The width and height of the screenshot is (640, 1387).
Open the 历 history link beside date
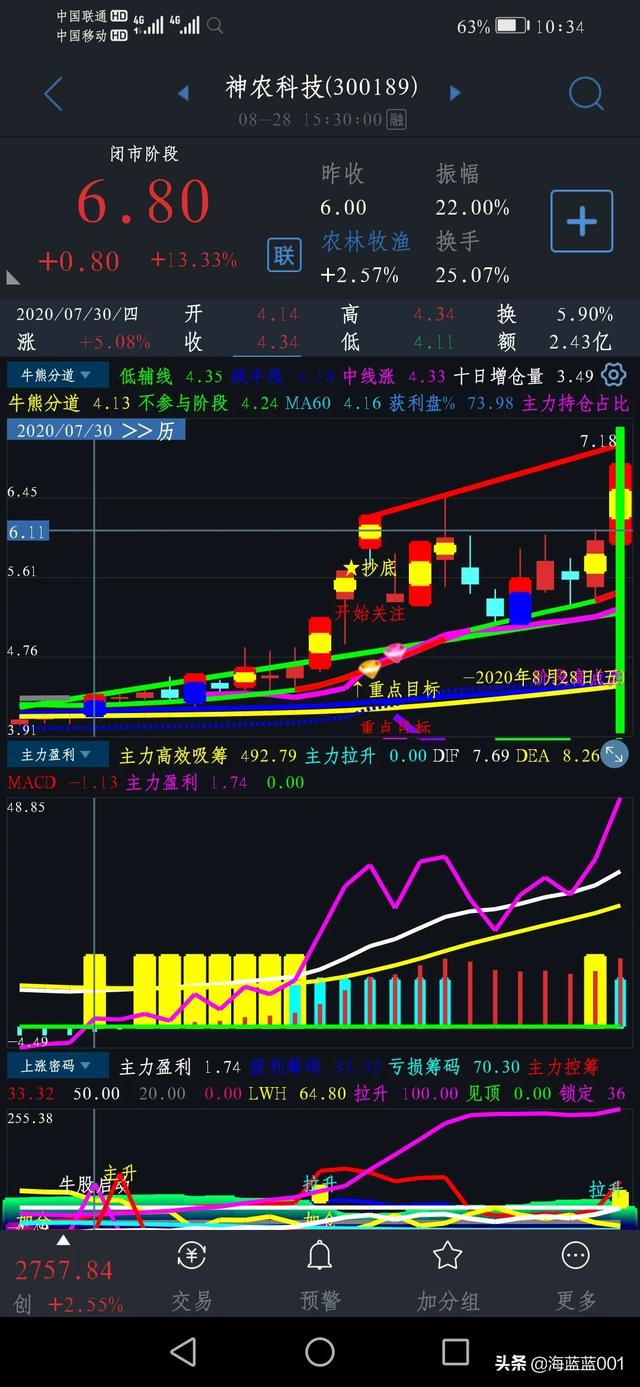tap(148, 431)
